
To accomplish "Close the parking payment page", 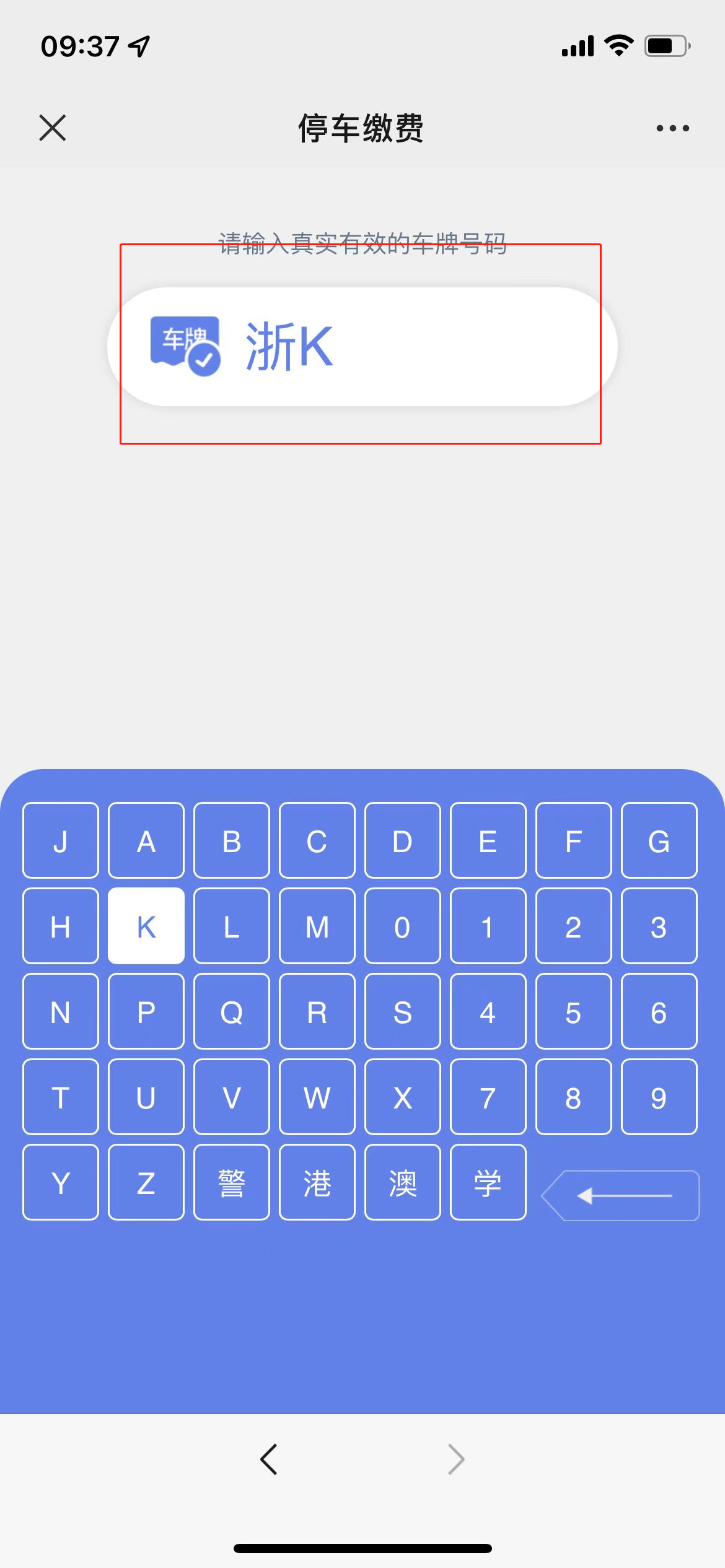I will [x=53, y=128].
